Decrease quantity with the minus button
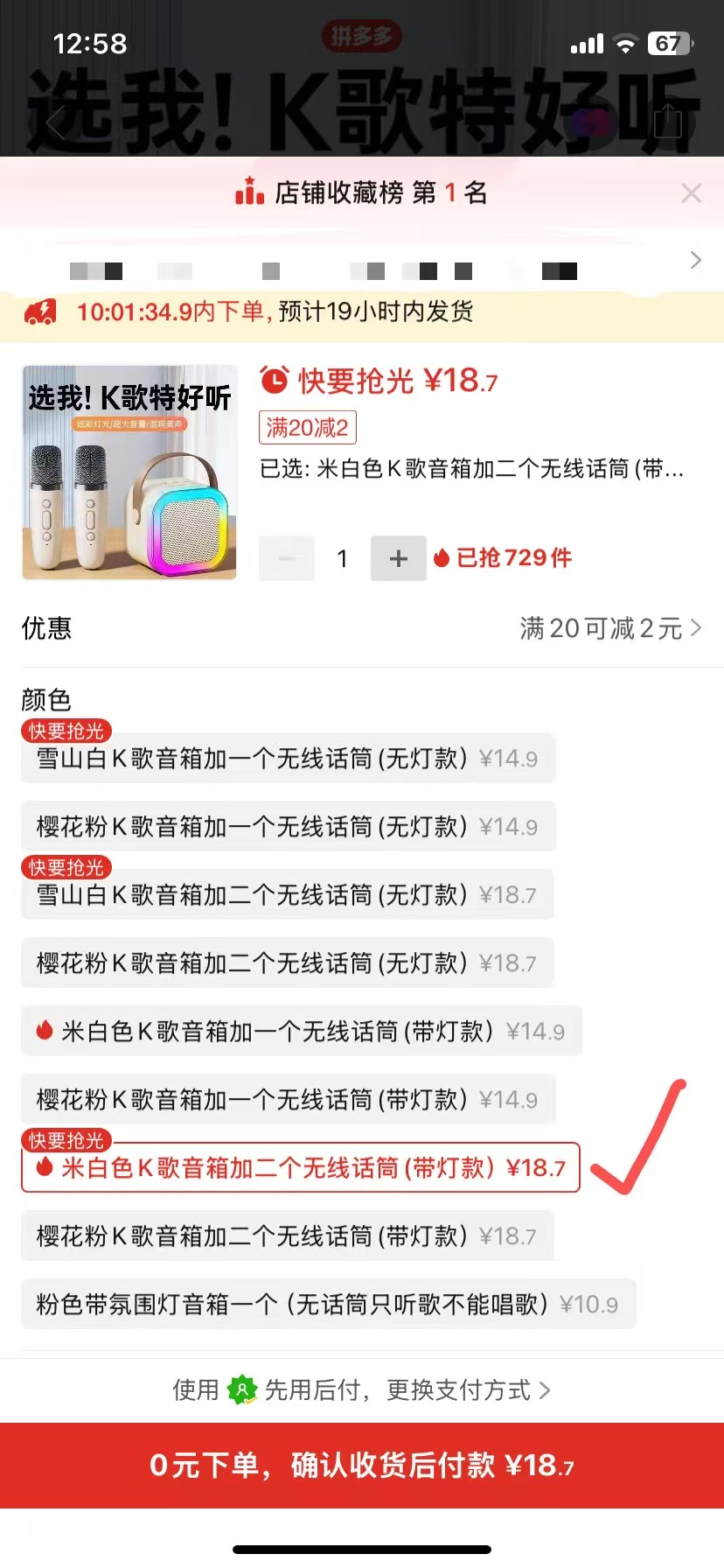Screen dimensions: 724x1568 pos(286,558)
